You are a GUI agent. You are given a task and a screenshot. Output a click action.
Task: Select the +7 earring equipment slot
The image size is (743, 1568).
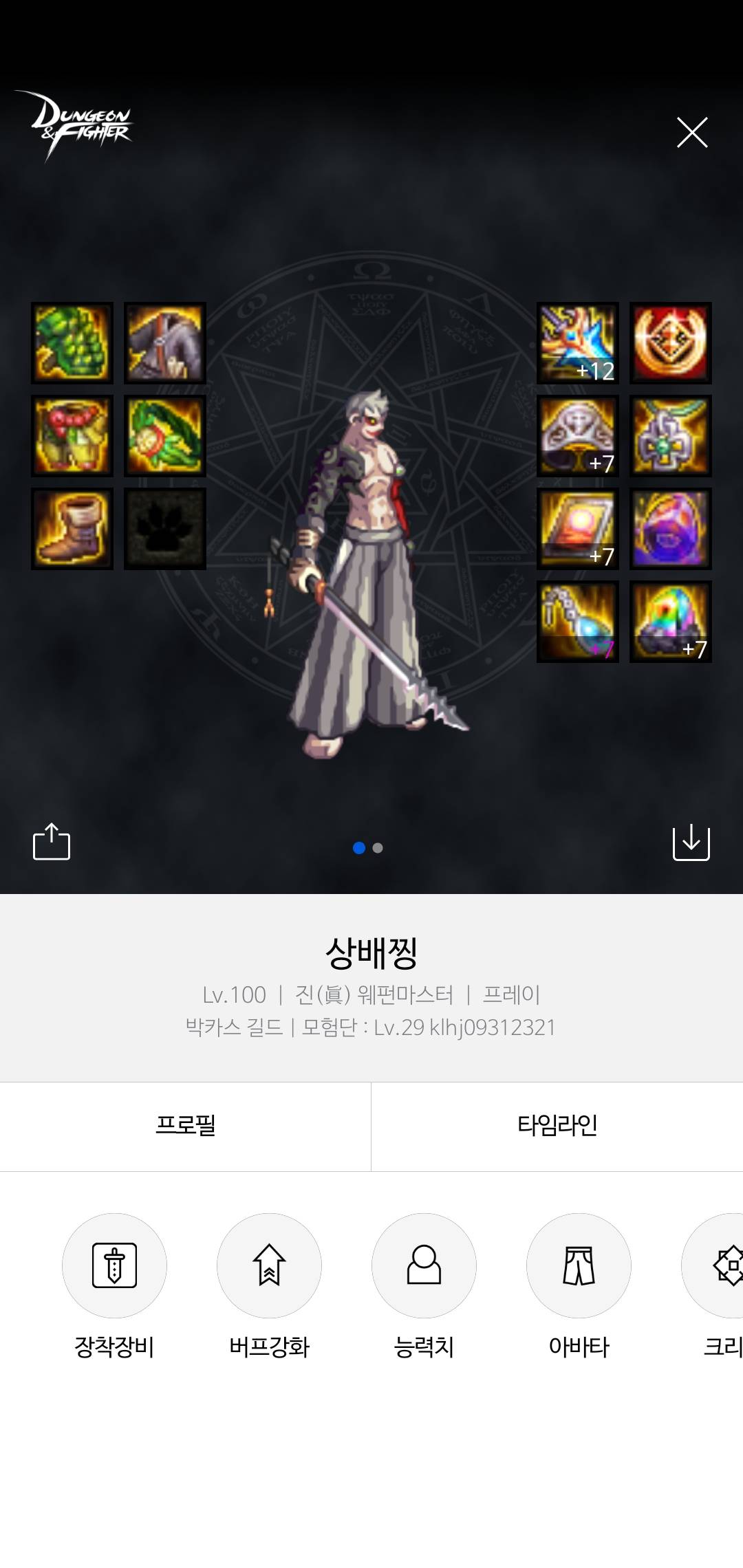[x=577, y=622]
